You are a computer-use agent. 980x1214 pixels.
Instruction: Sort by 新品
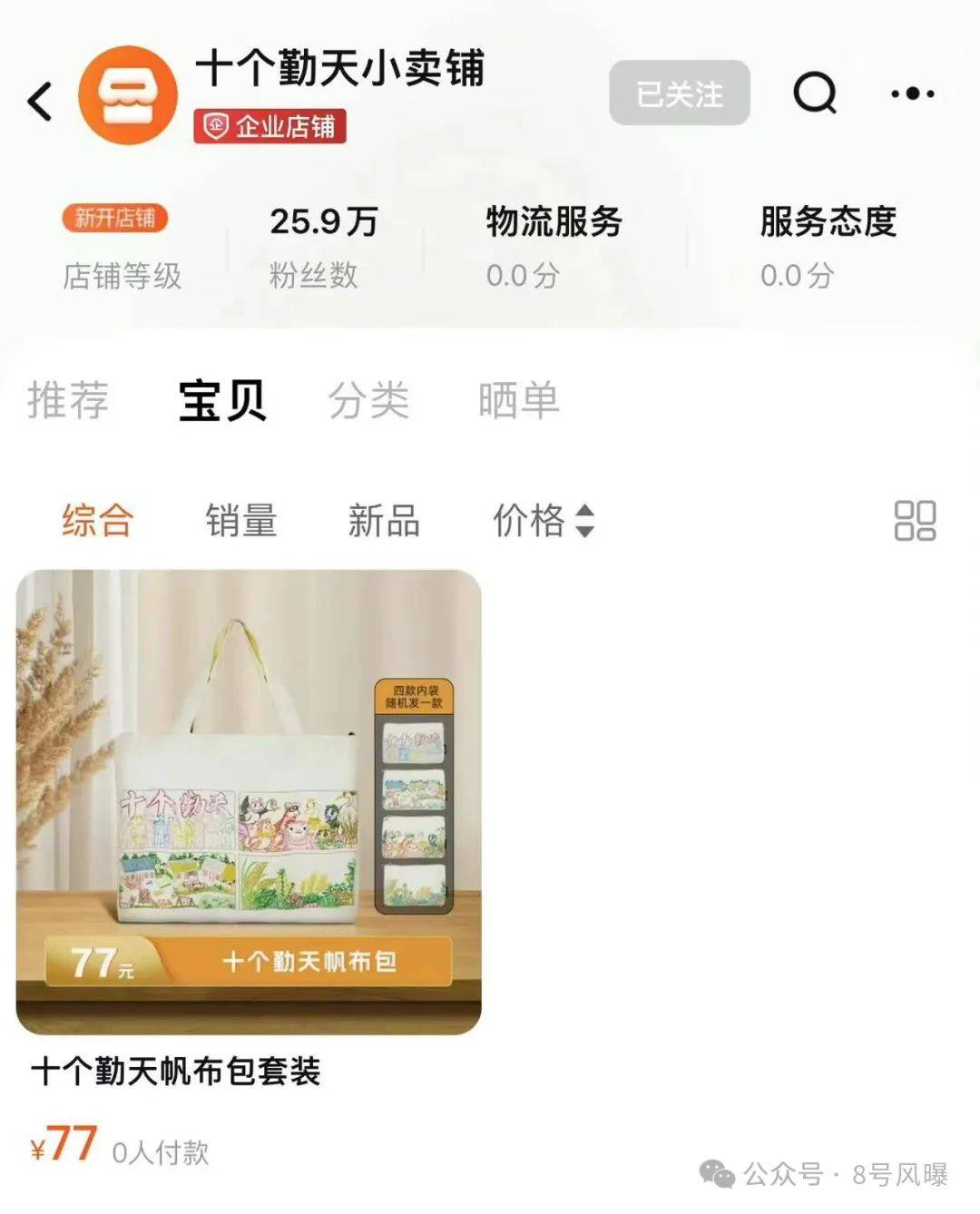384,521
